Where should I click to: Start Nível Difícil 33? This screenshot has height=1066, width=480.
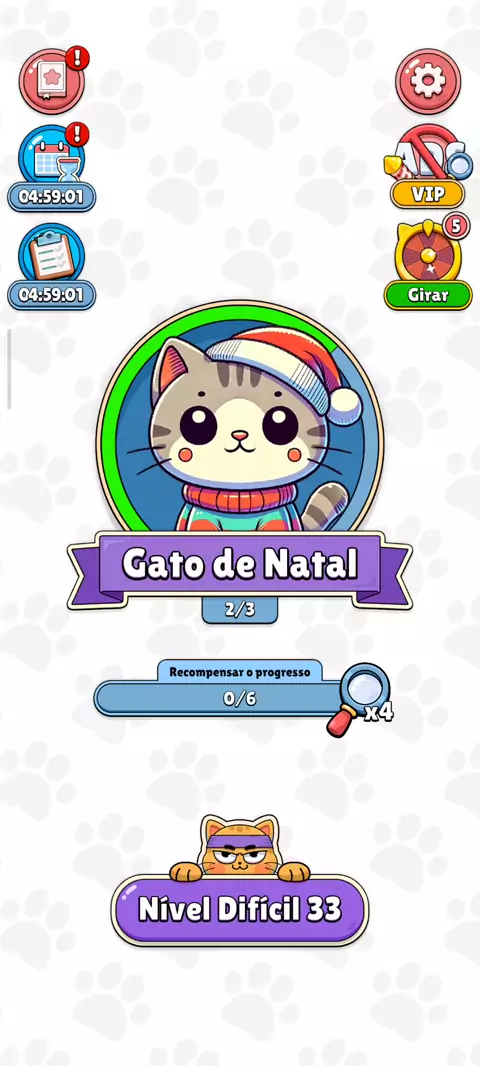click(x=240, y=909)
